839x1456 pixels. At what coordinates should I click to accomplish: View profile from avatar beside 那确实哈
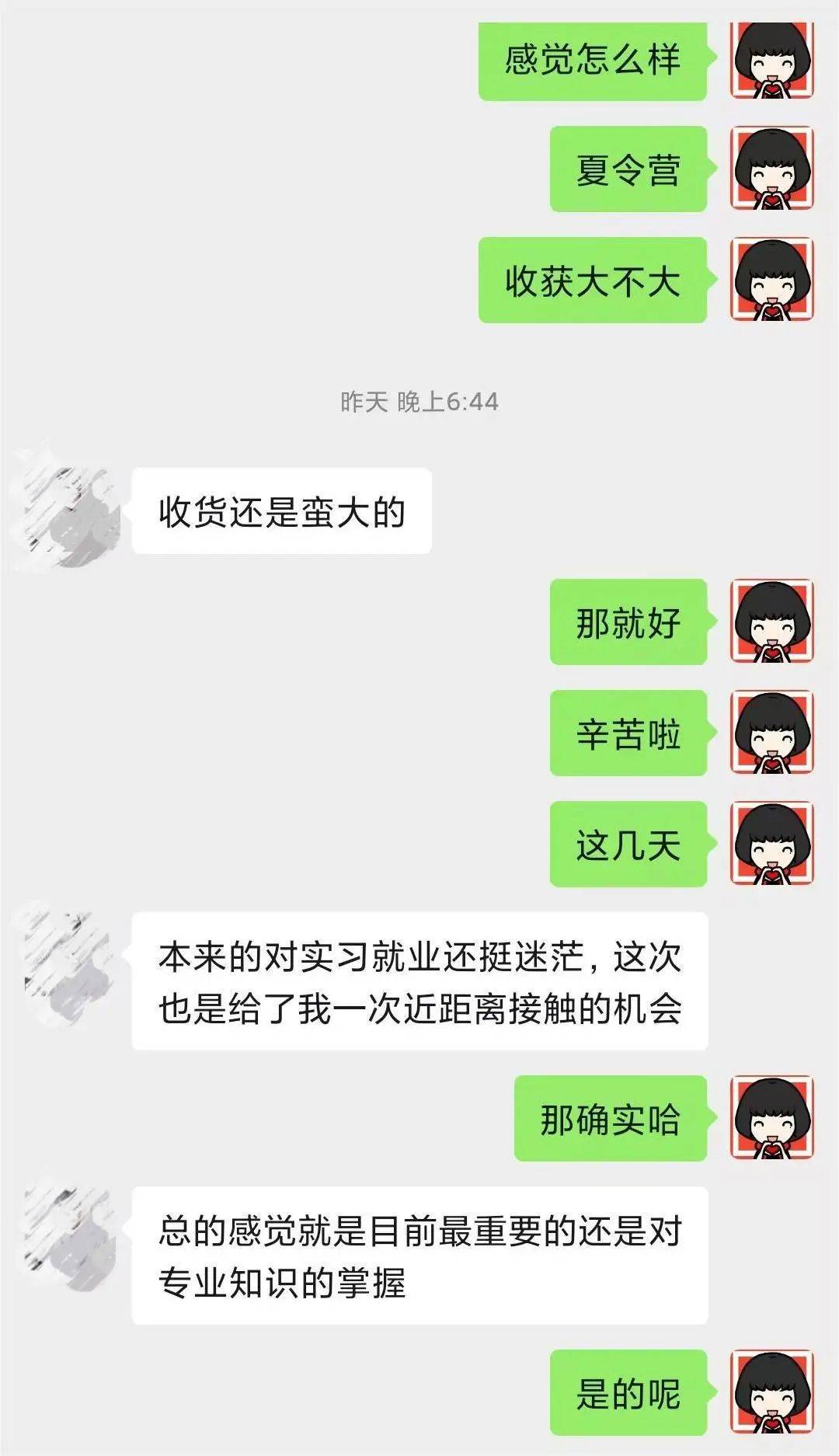tap(771, 1118)
